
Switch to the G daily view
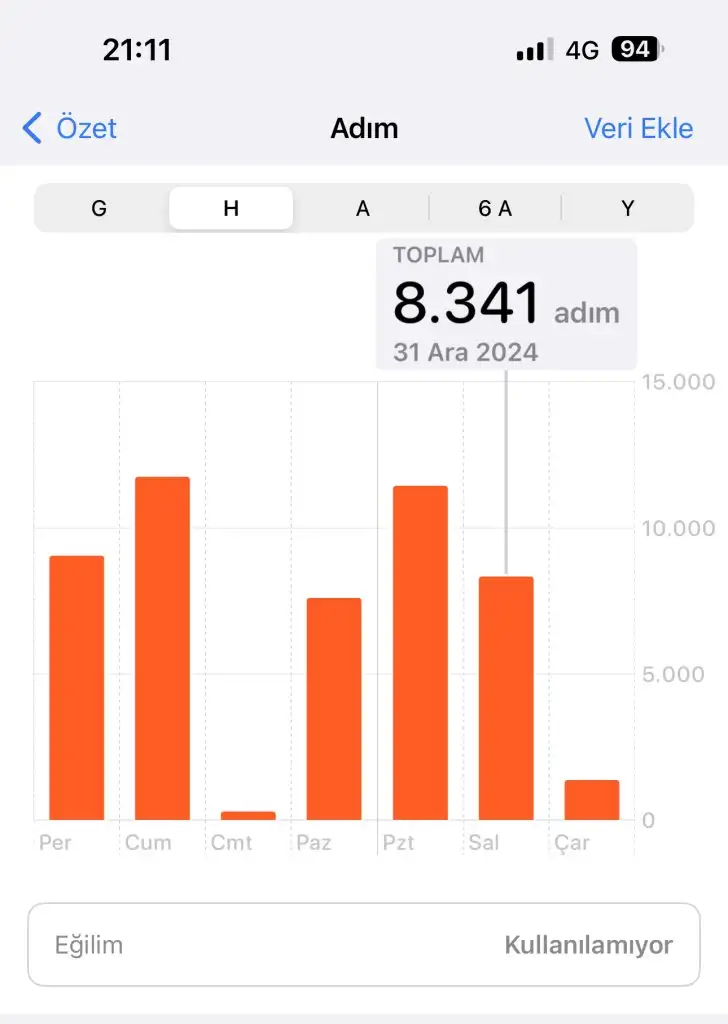(x=99, y=208)
